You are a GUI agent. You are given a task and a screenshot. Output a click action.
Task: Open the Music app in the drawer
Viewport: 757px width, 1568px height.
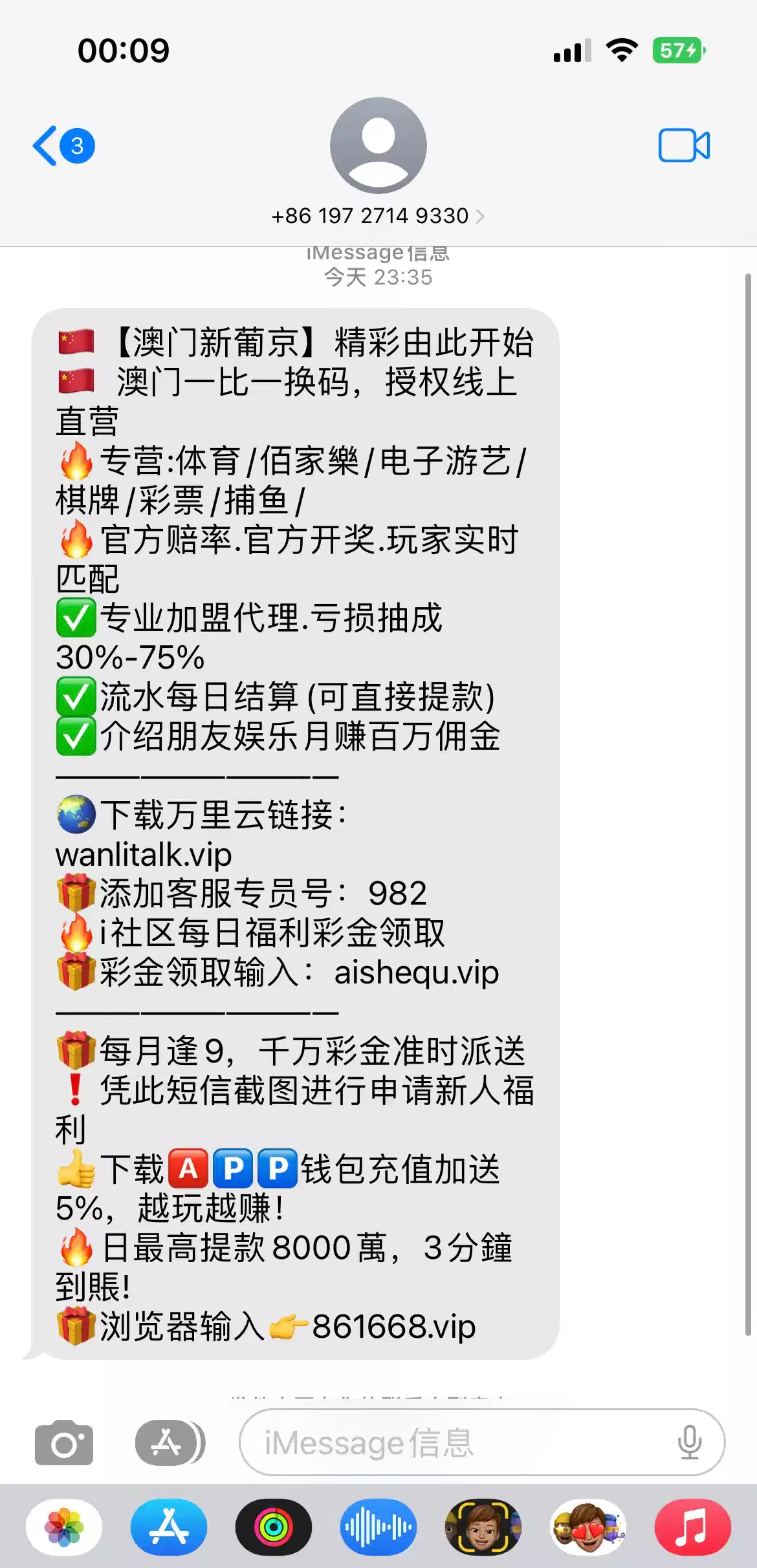(693, 1527)
